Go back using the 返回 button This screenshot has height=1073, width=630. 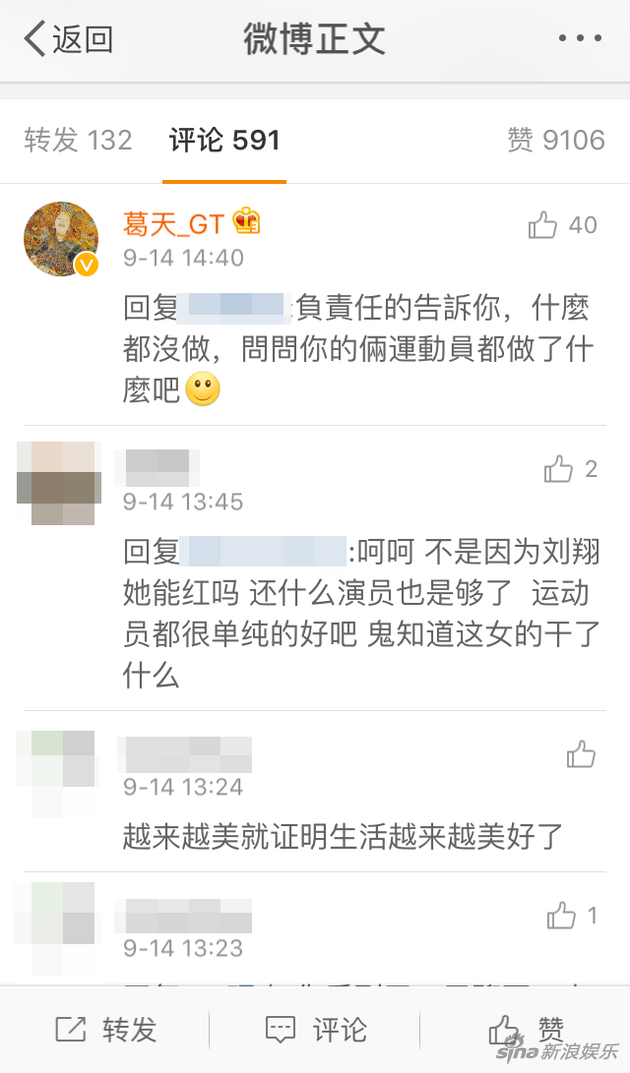[x=68, y=40]
